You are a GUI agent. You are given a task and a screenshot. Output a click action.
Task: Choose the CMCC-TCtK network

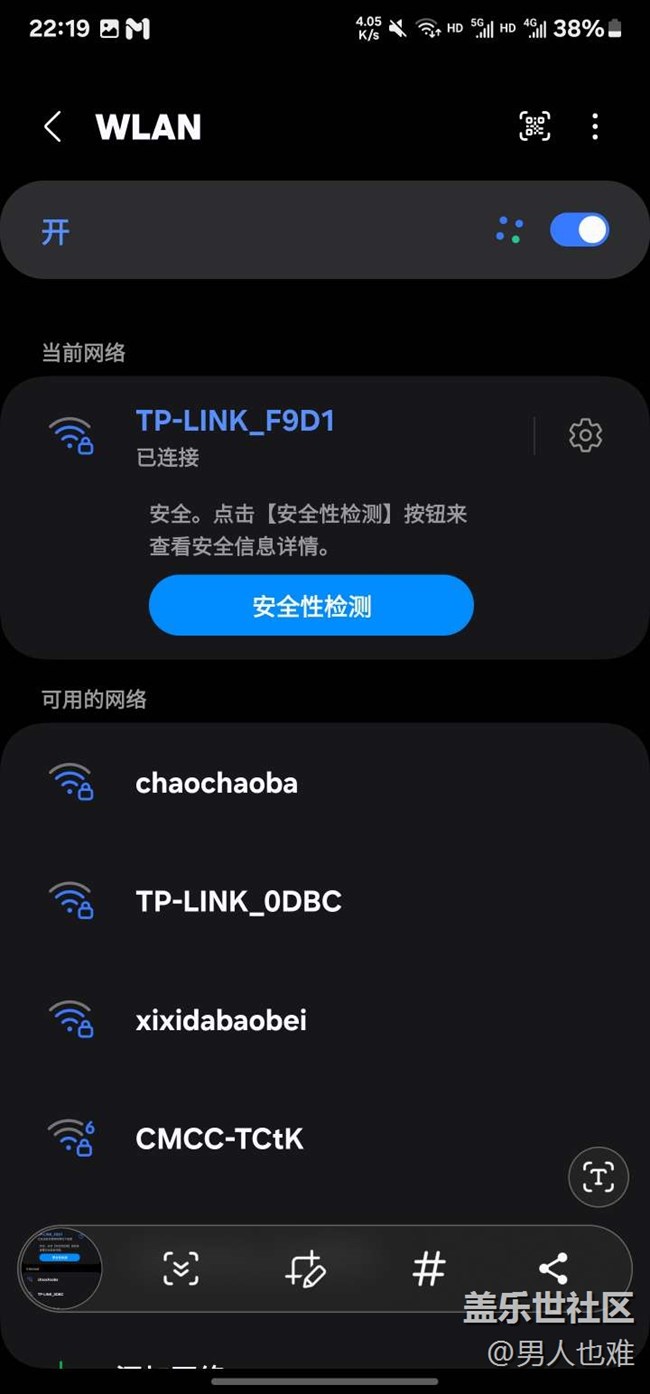point(219,1138)
